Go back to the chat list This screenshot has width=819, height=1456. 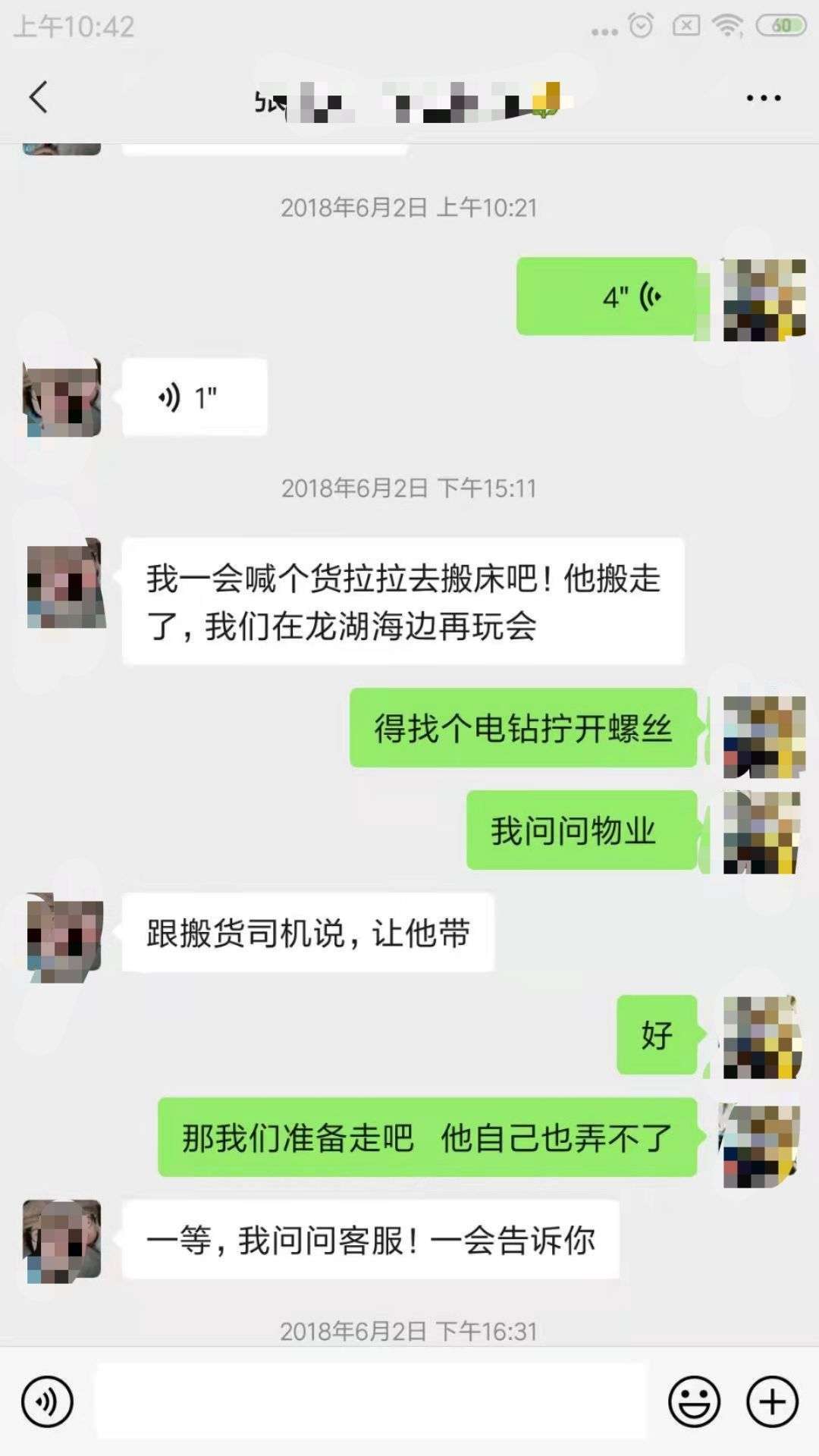pos(39,98)
